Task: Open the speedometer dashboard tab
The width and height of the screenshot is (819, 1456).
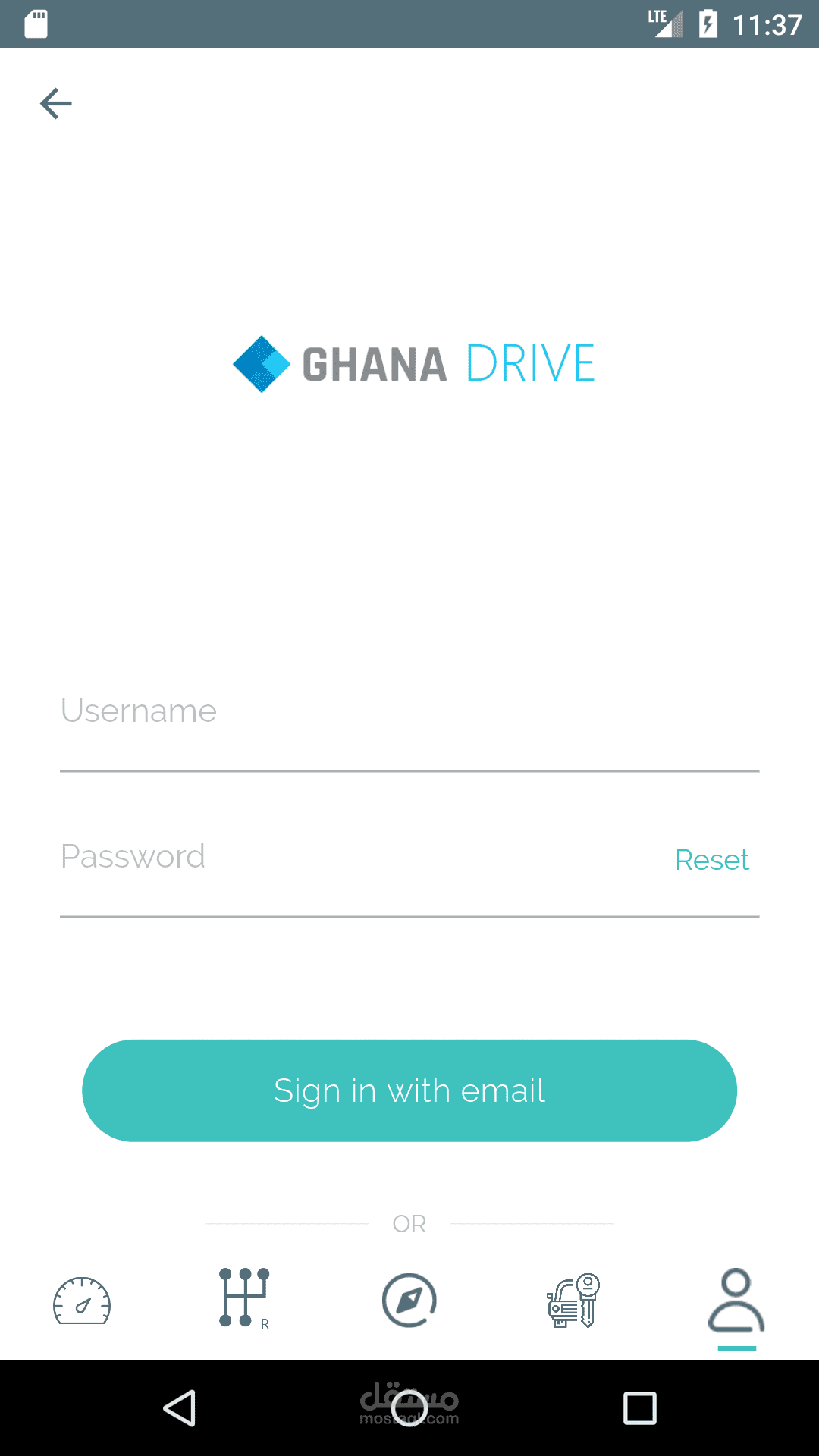Action: tap(82, 1301)
